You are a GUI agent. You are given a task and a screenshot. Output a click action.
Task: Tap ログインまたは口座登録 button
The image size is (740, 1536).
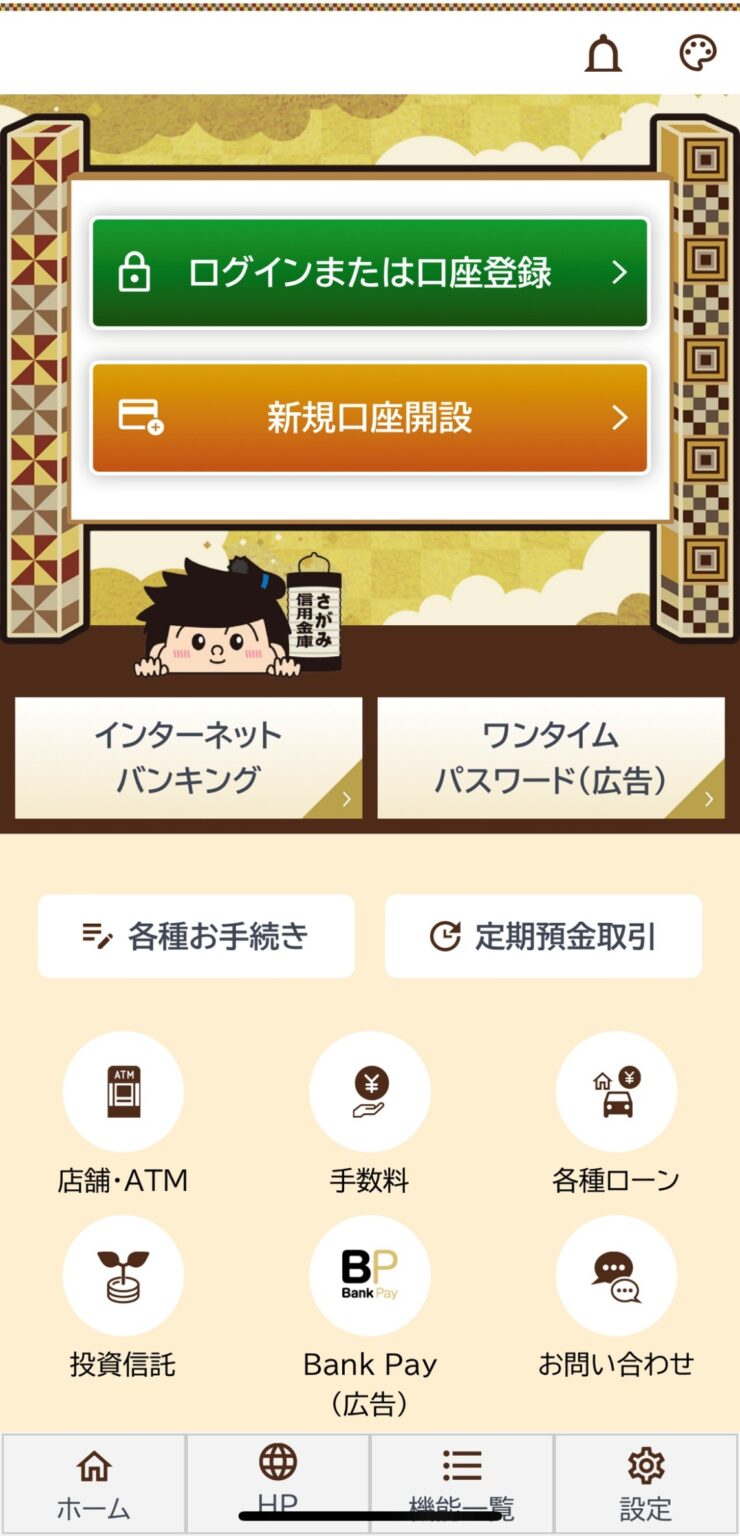370,273
